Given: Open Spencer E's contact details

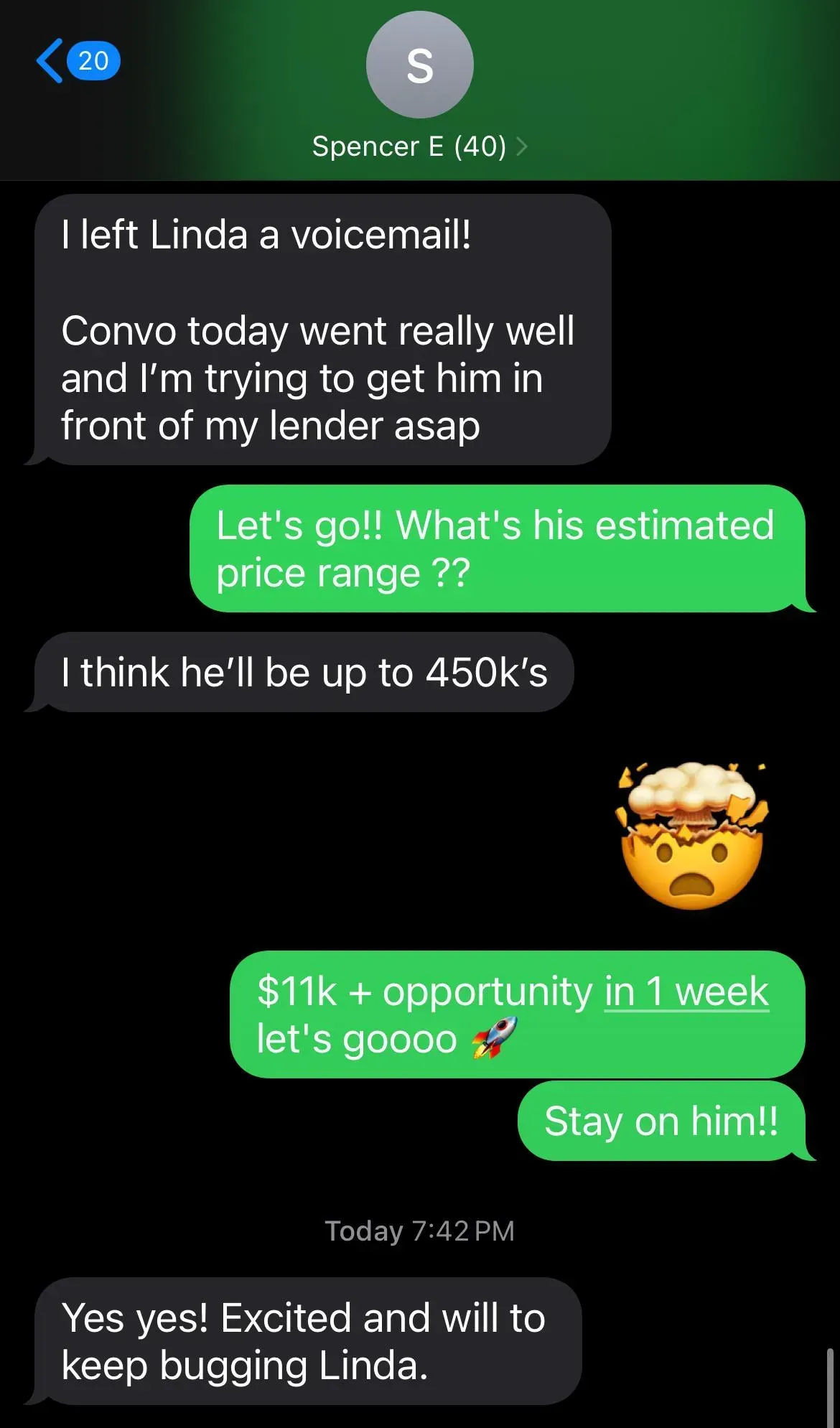Looking at the screenshot, I should click(419, 146).
